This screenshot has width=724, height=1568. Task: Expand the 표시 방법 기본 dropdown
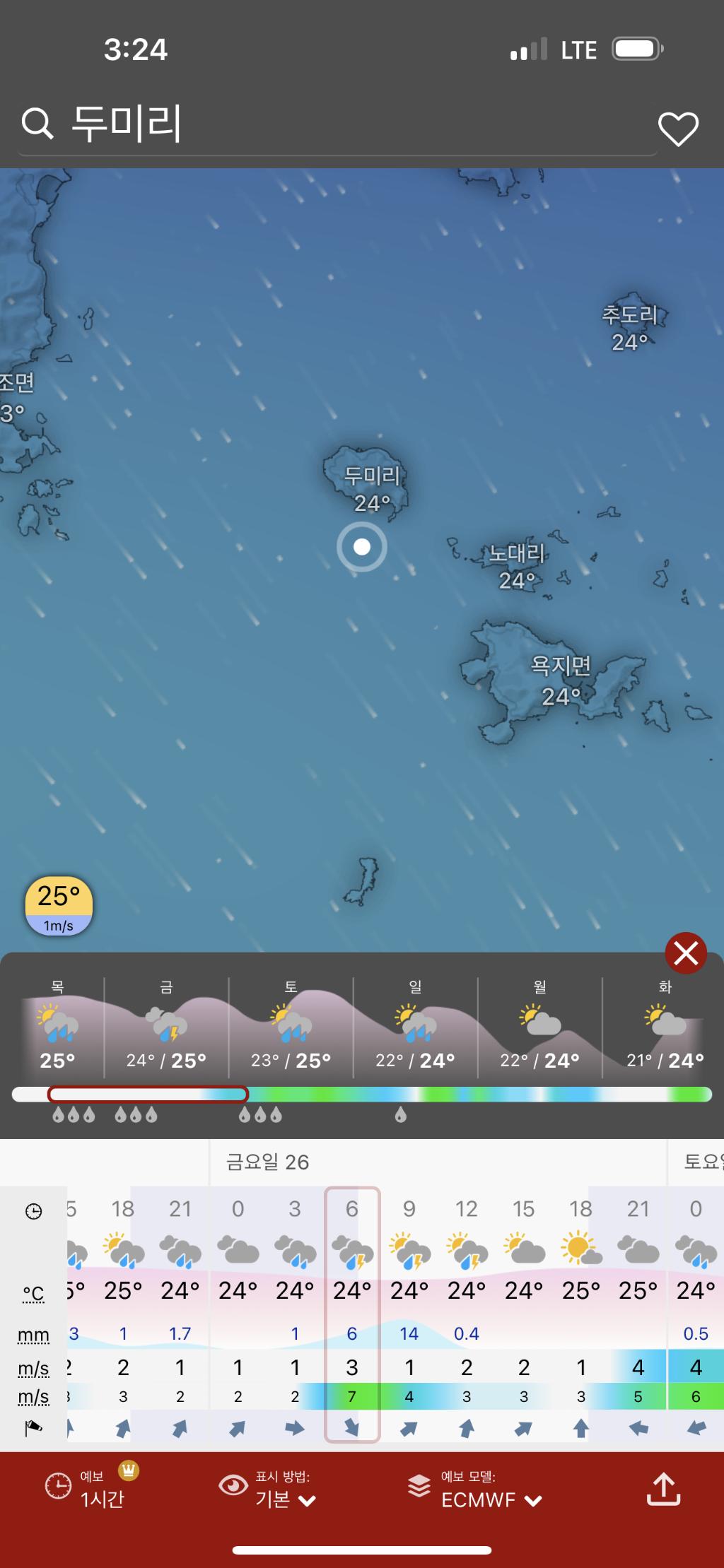point(284,1489)
